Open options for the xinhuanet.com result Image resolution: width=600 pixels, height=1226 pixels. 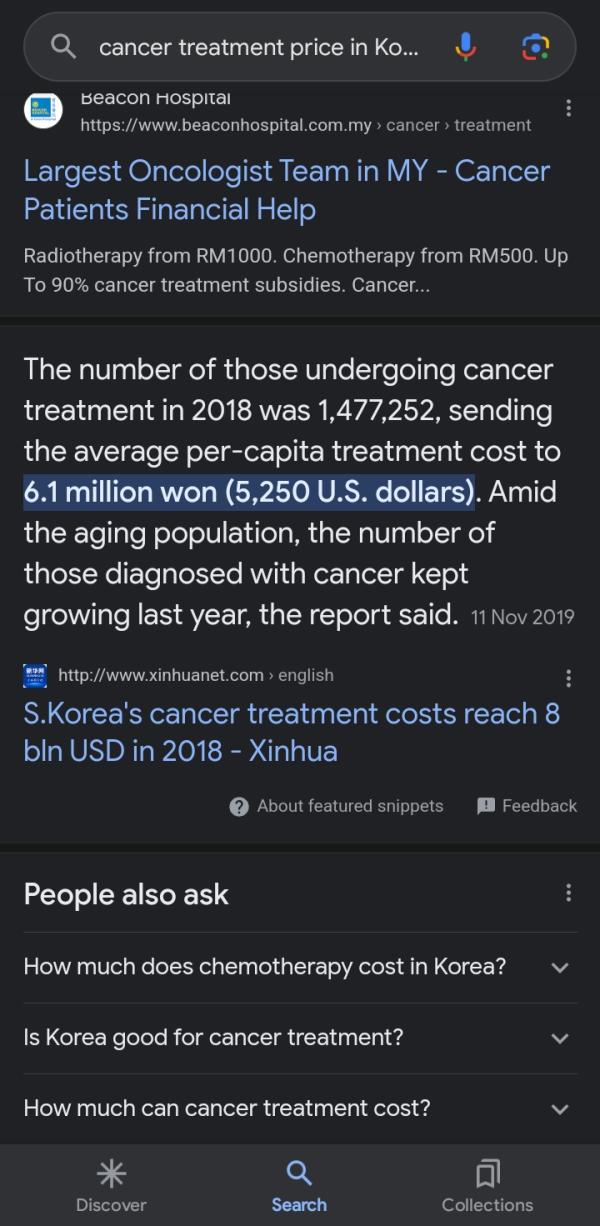[568, 678]
